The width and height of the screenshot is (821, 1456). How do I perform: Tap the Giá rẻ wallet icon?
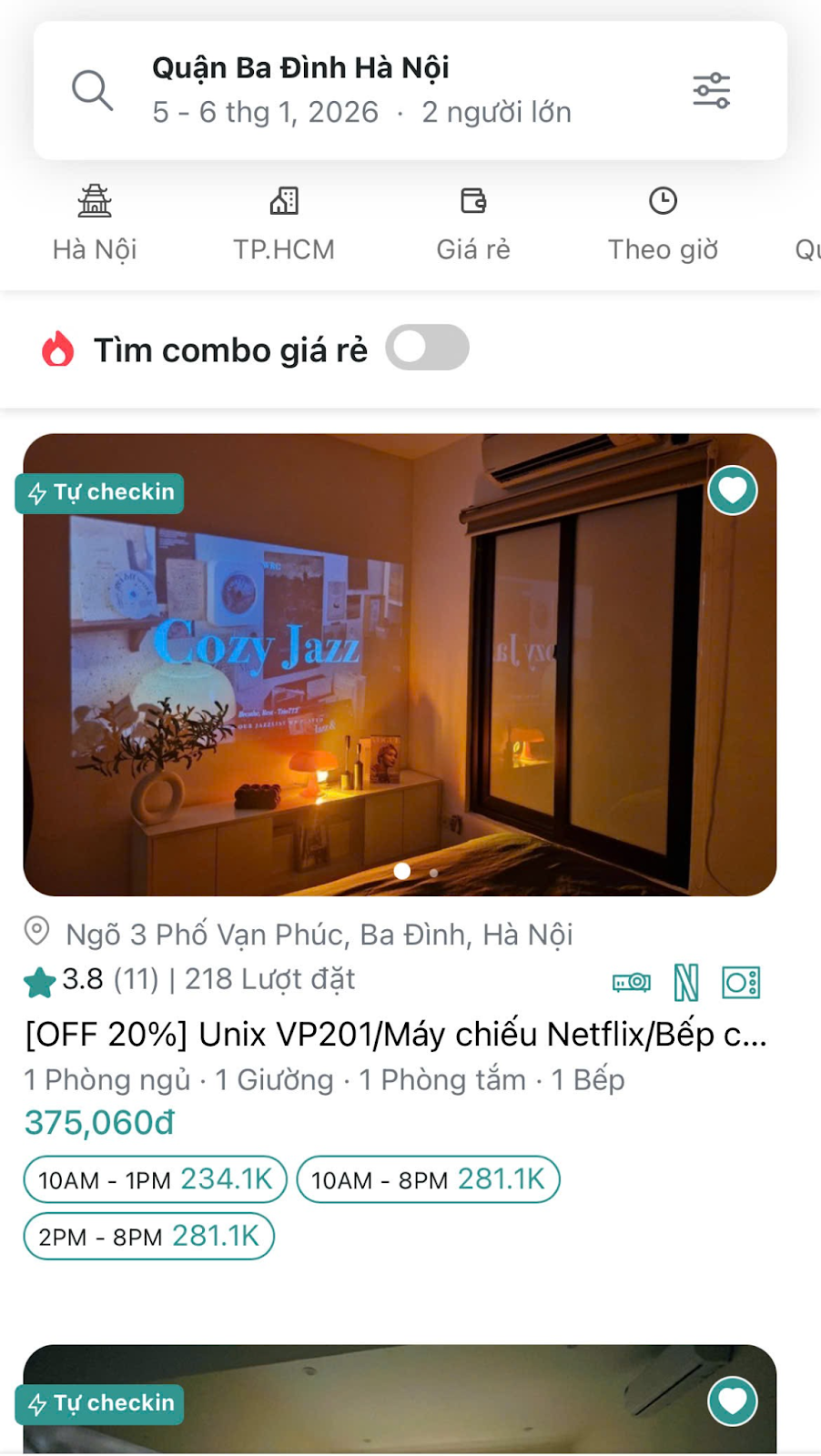pos(473,200)
